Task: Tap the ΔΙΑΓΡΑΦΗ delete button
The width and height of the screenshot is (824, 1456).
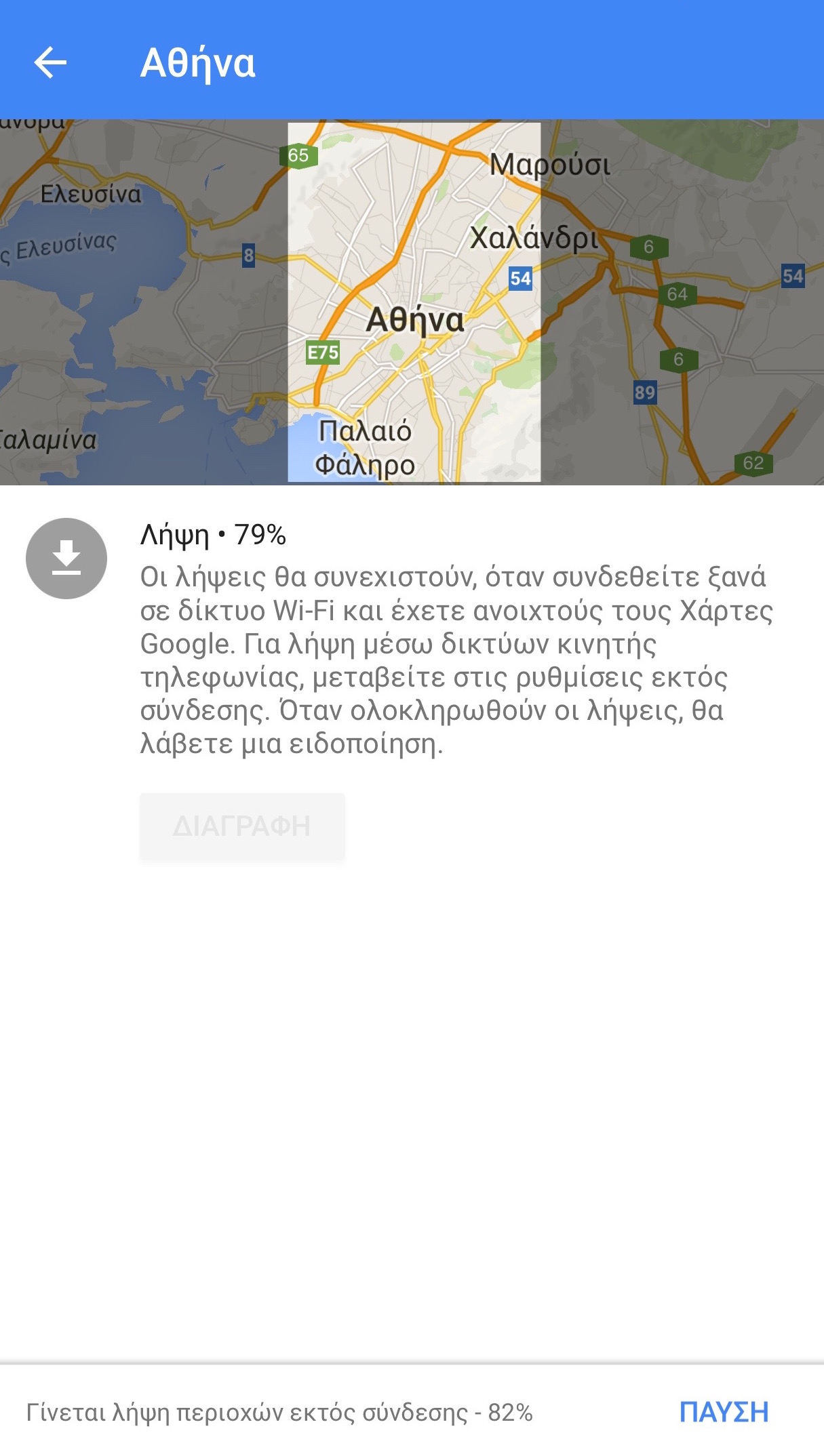Action: (x=242, y=826)
